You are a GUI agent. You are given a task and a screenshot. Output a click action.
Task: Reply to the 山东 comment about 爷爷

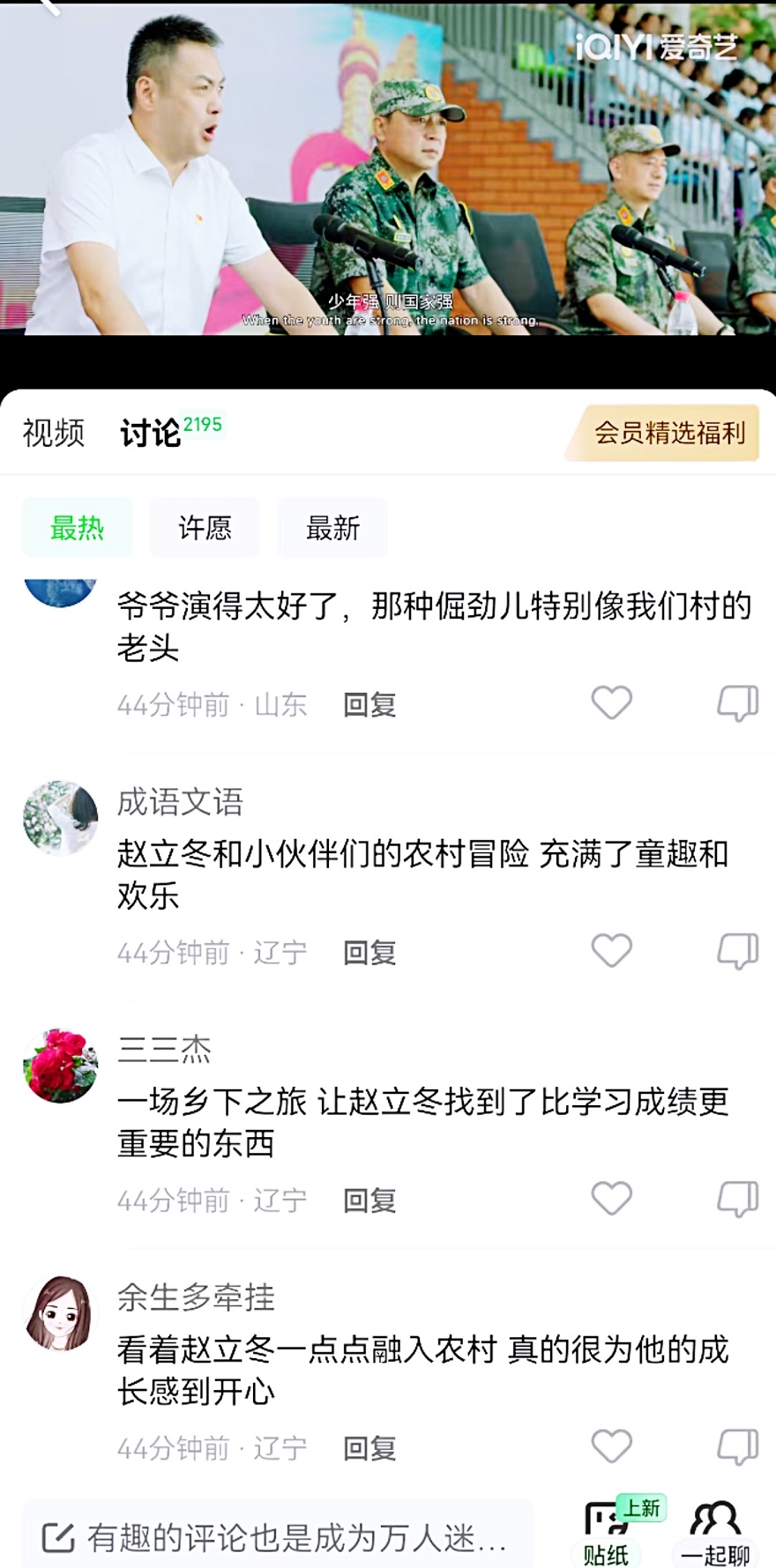coord(369,704)
